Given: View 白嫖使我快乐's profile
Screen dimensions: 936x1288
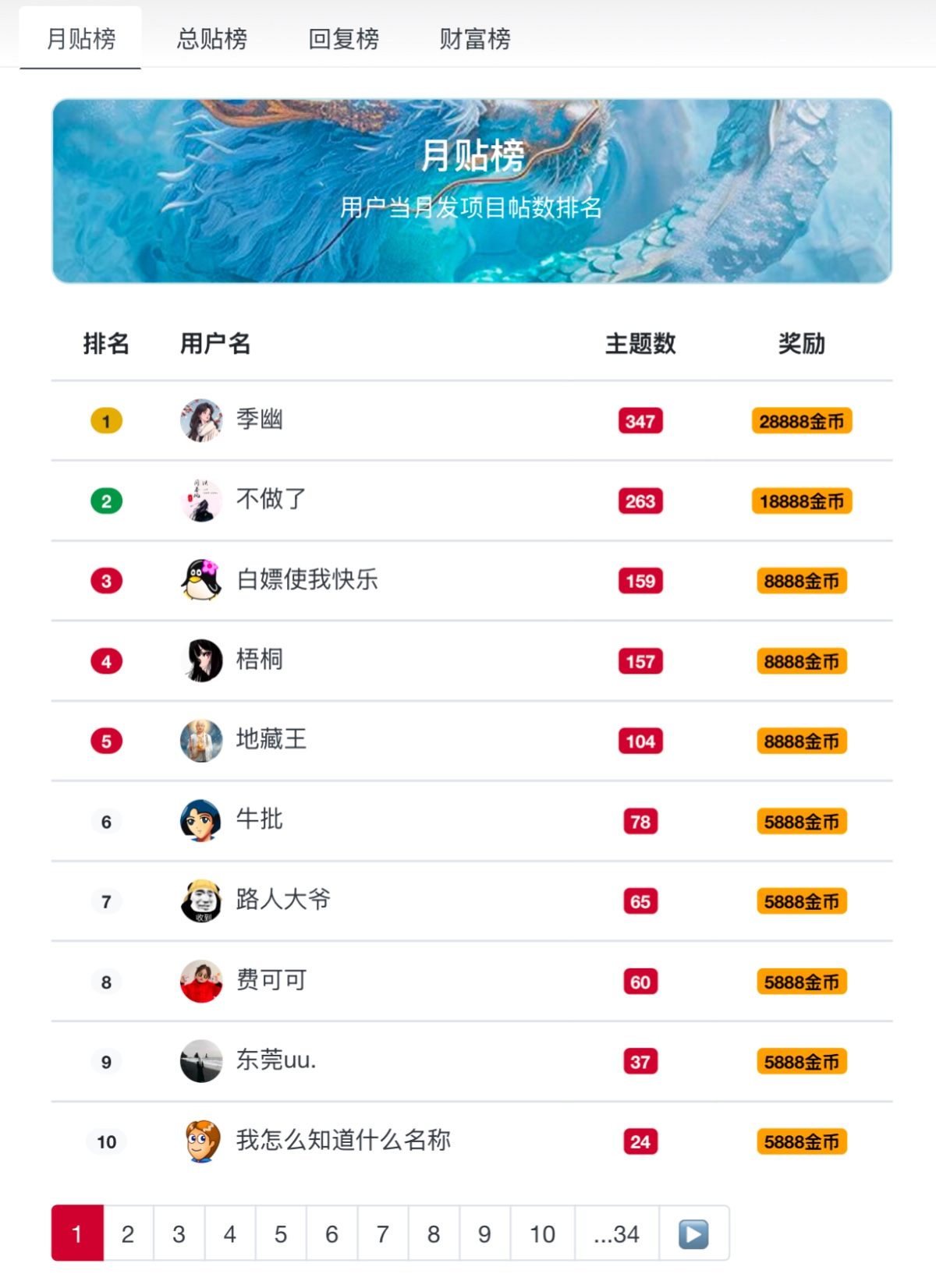Looking at the screenshot, I should click(307, 580).
